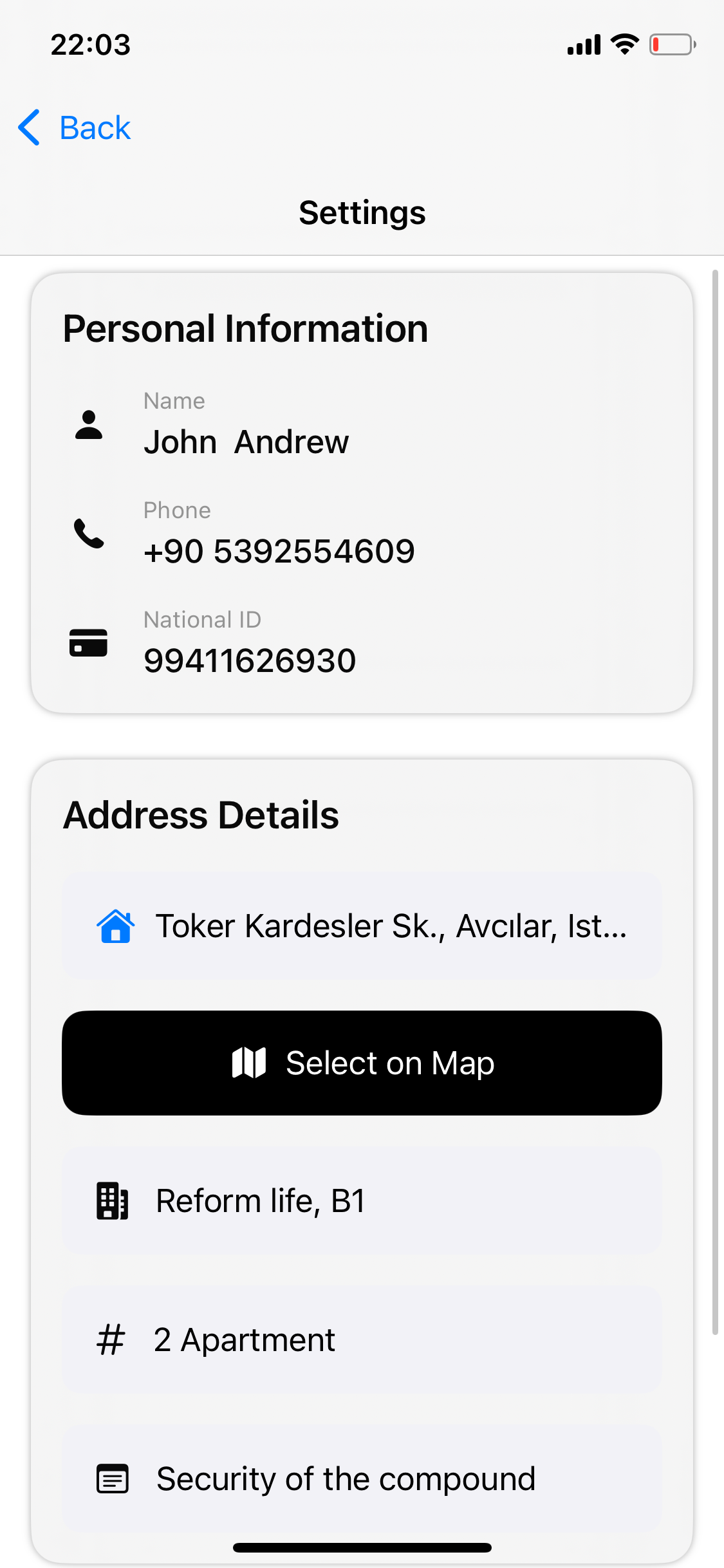Open Select on Map

[x=362, y=1063]
